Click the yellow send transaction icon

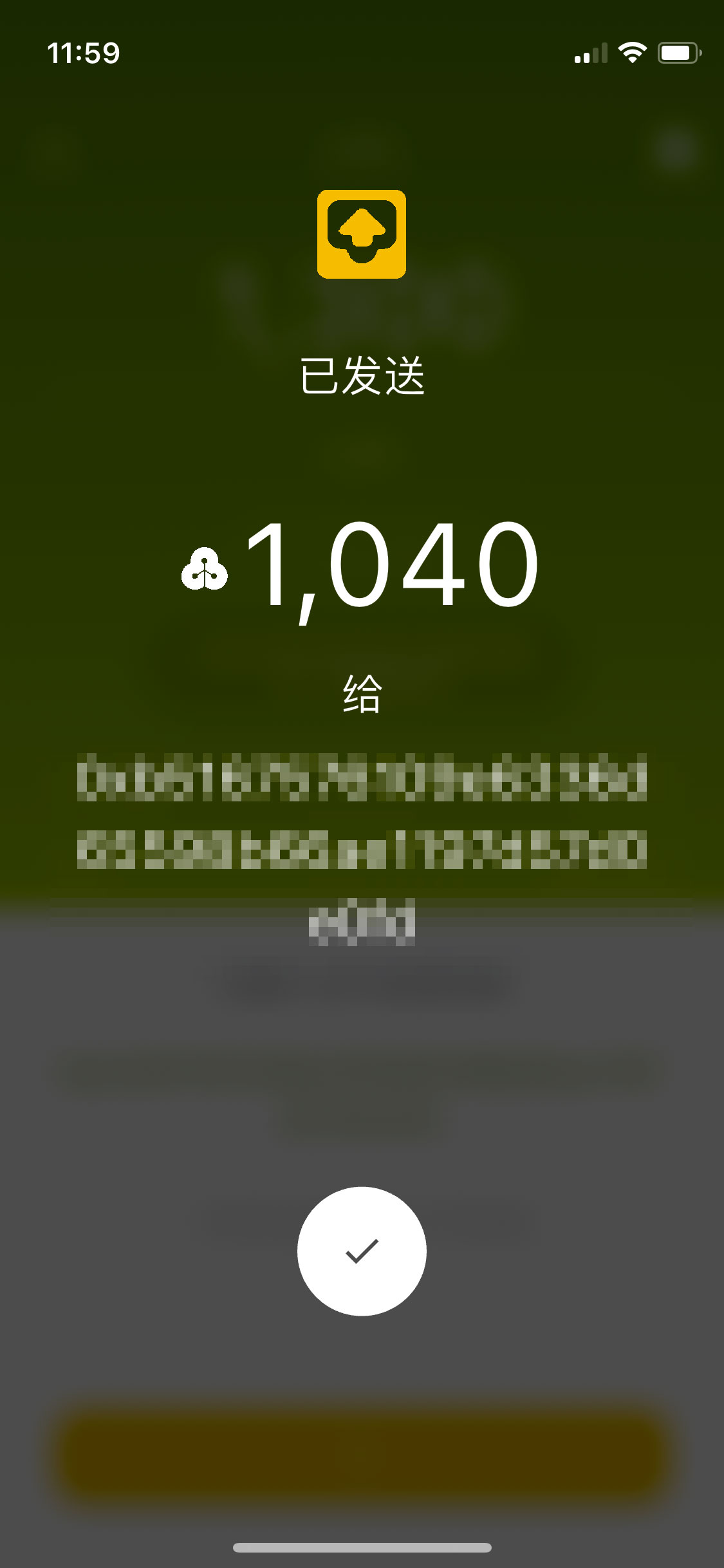(x=362, y=235)
